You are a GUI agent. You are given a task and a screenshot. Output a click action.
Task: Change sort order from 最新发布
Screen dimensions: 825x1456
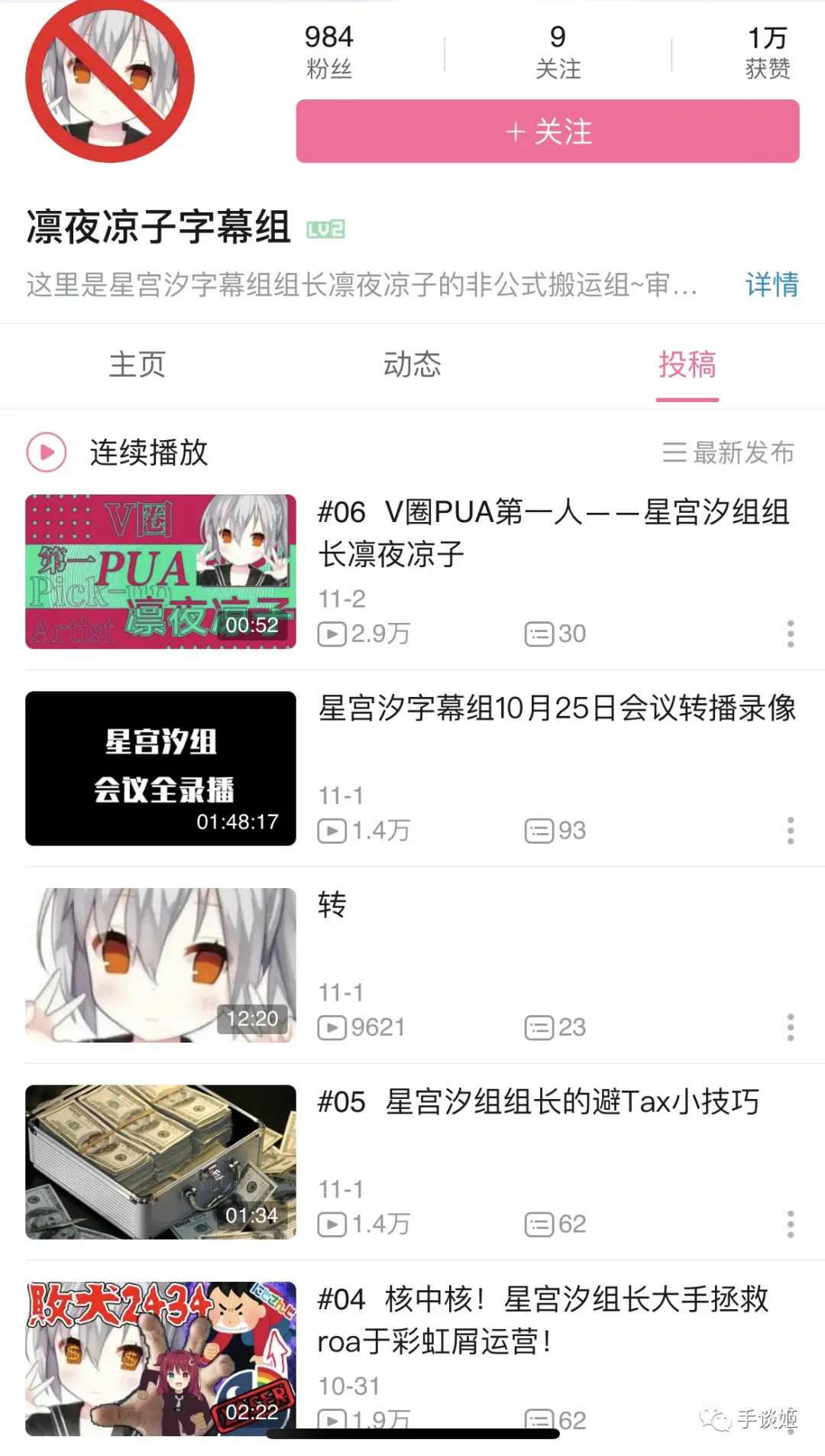coord(728,452)
